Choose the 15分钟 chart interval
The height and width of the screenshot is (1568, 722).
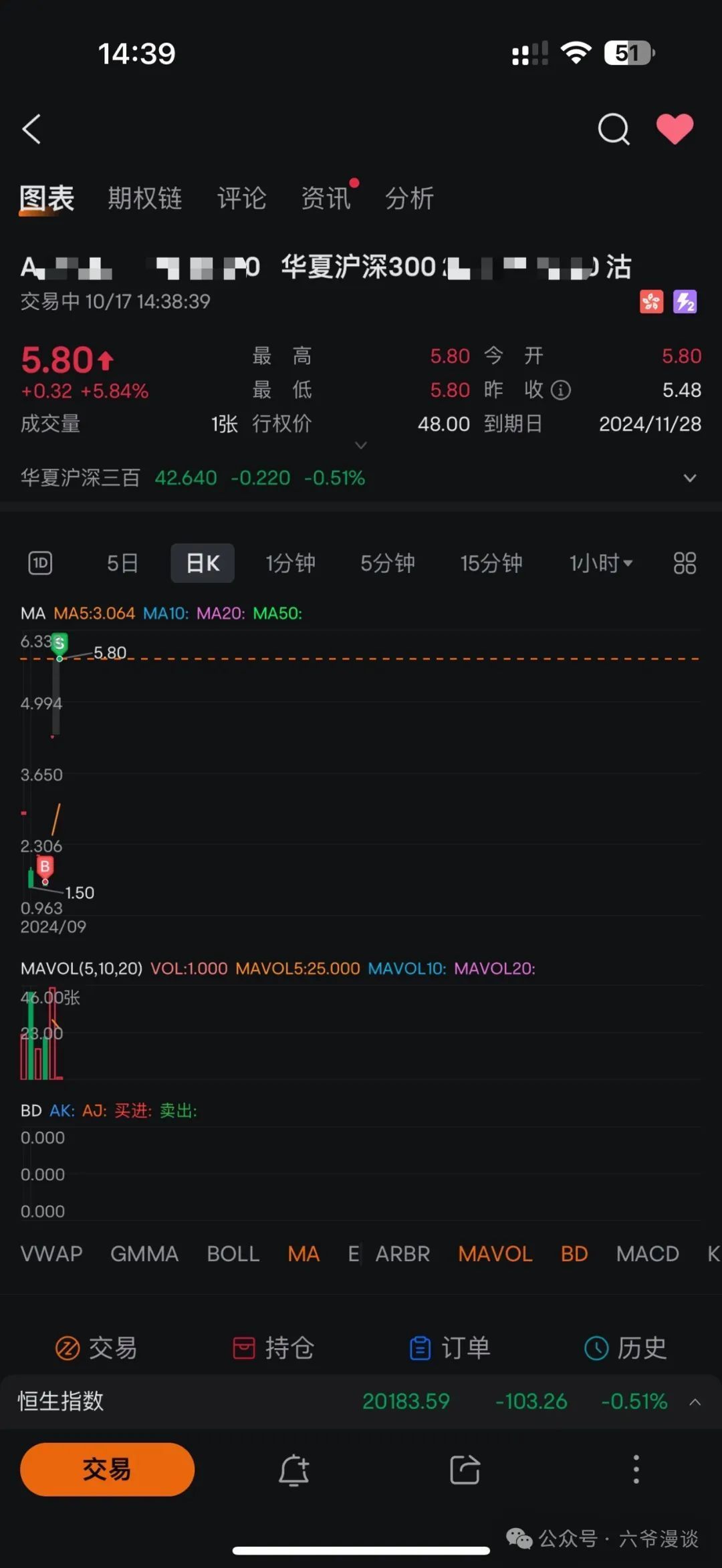pos(491,563)
